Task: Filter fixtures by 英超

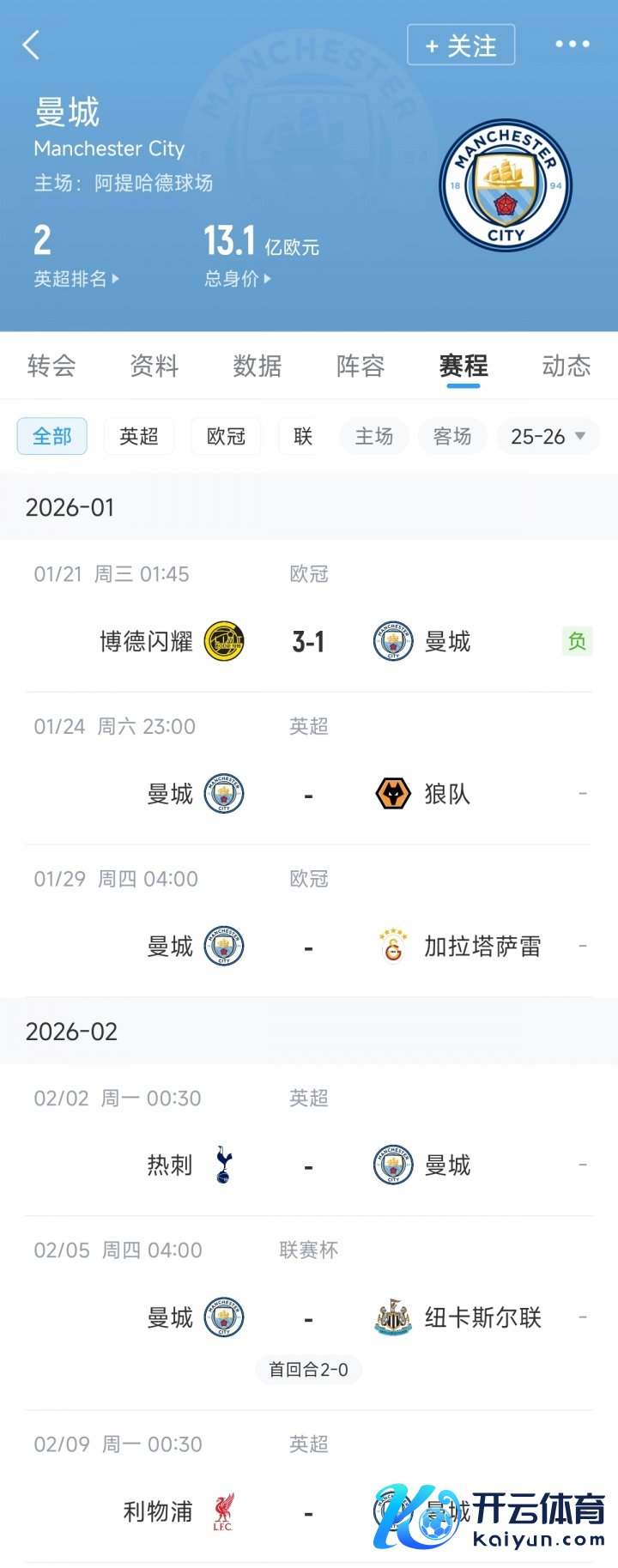Action: (139, 437)
